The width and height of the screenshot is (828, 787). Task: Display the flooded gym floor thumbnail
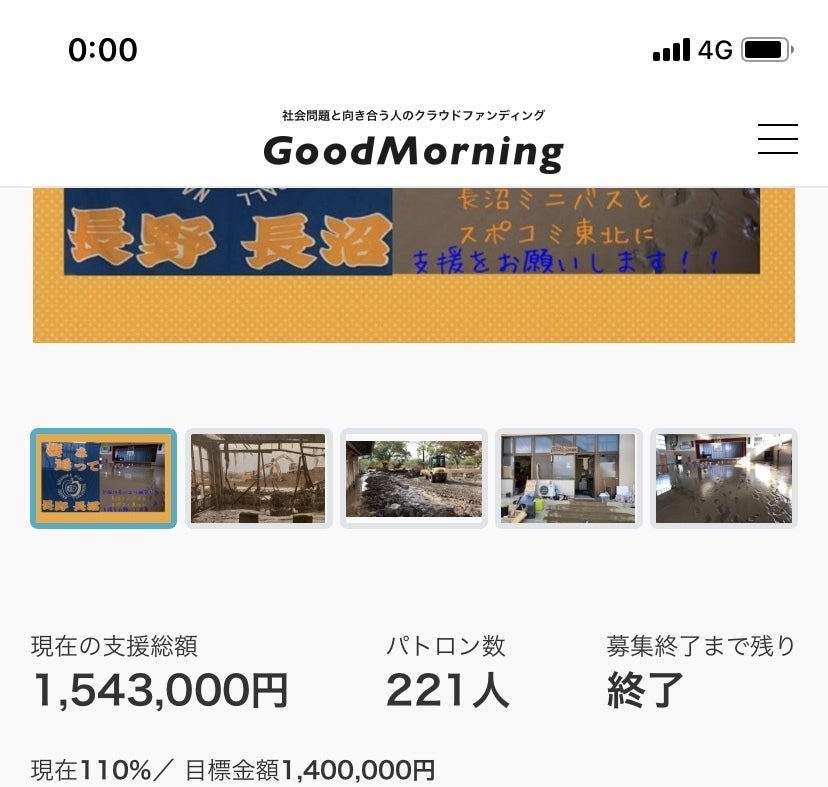tap(723, 478)
